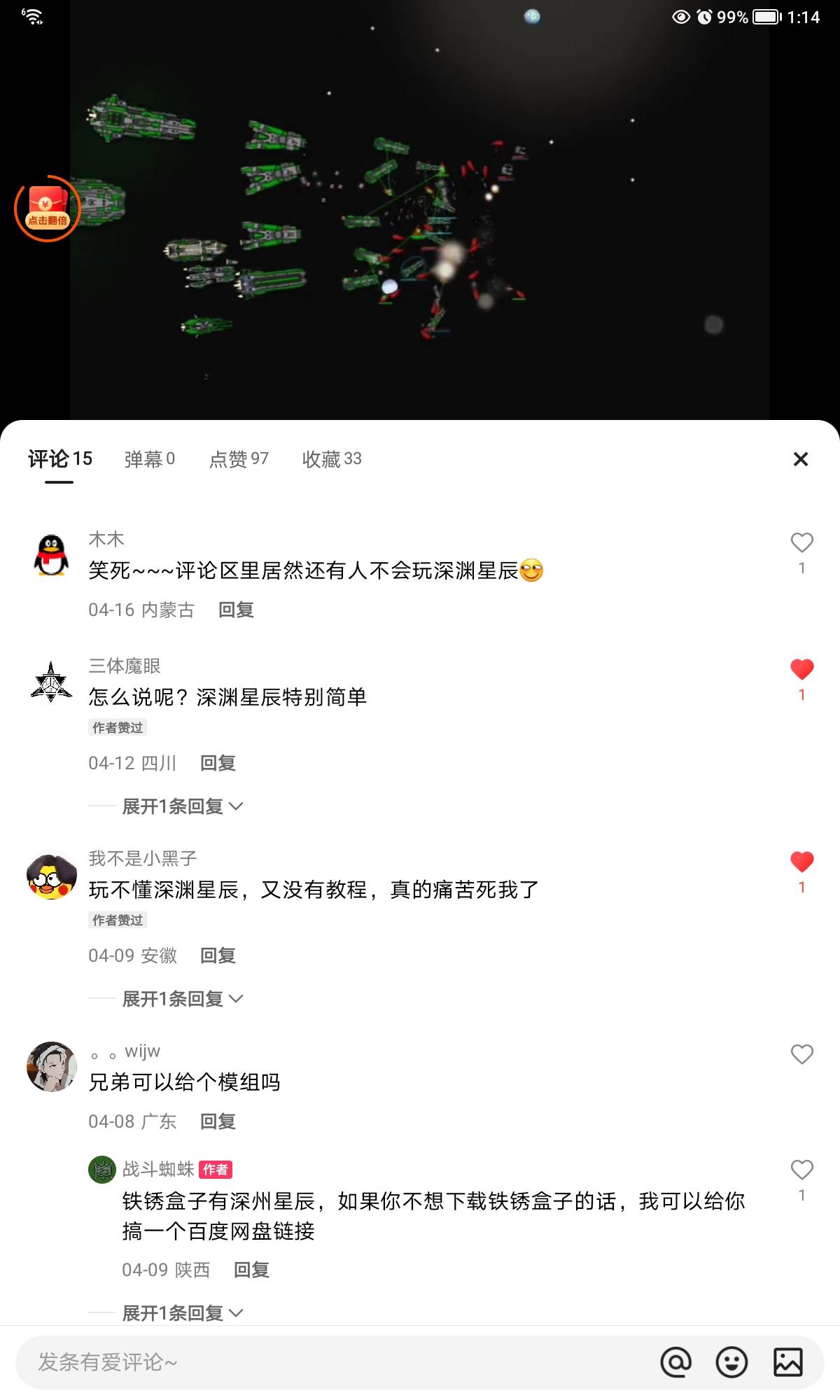Unlike 三体魔眼's comment
840x1400 pixels.
point(801,670)
